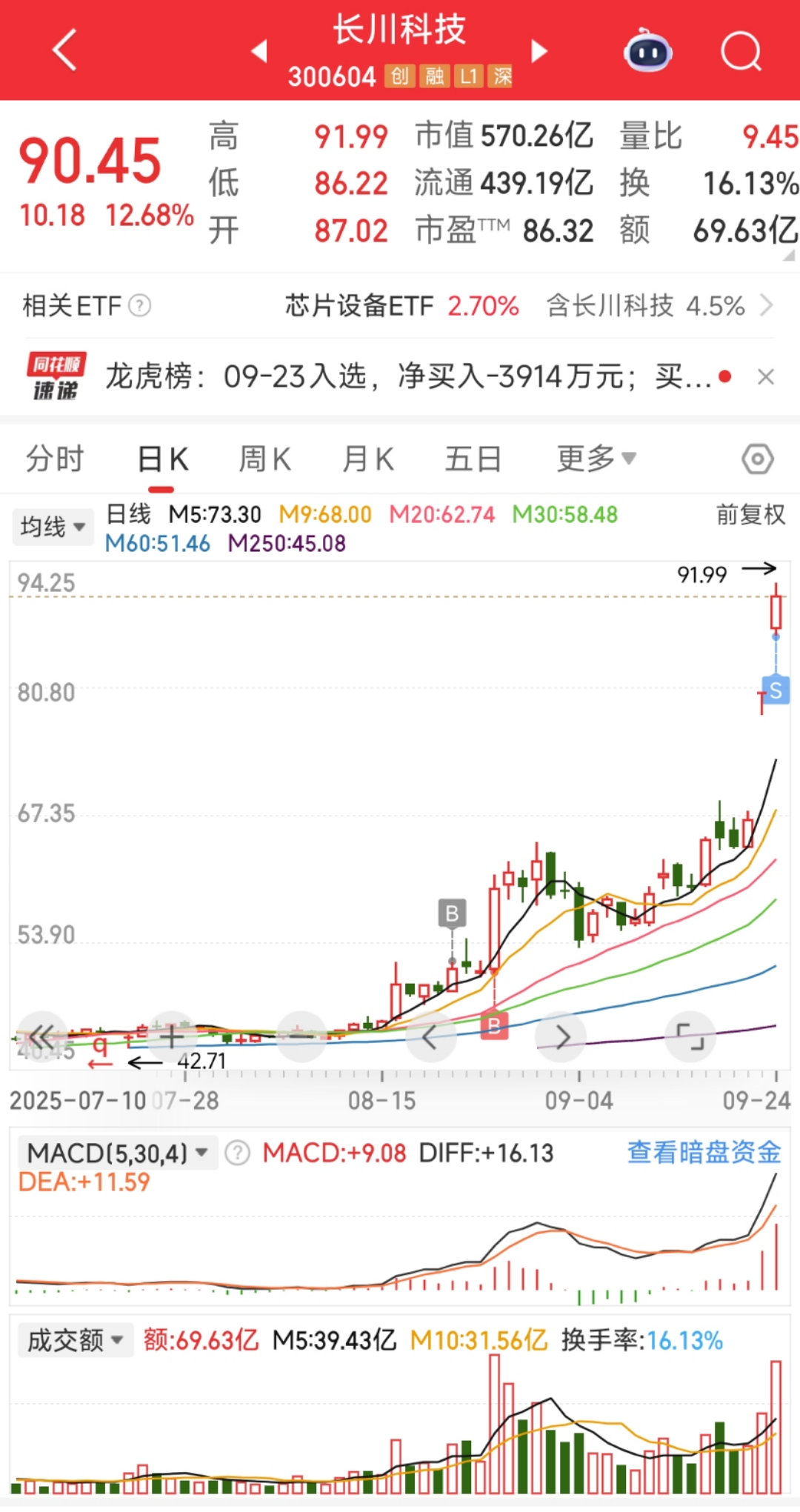Open the robot AI assistant
This screenshot has height=1512, width=800.
tap(648, 51)
